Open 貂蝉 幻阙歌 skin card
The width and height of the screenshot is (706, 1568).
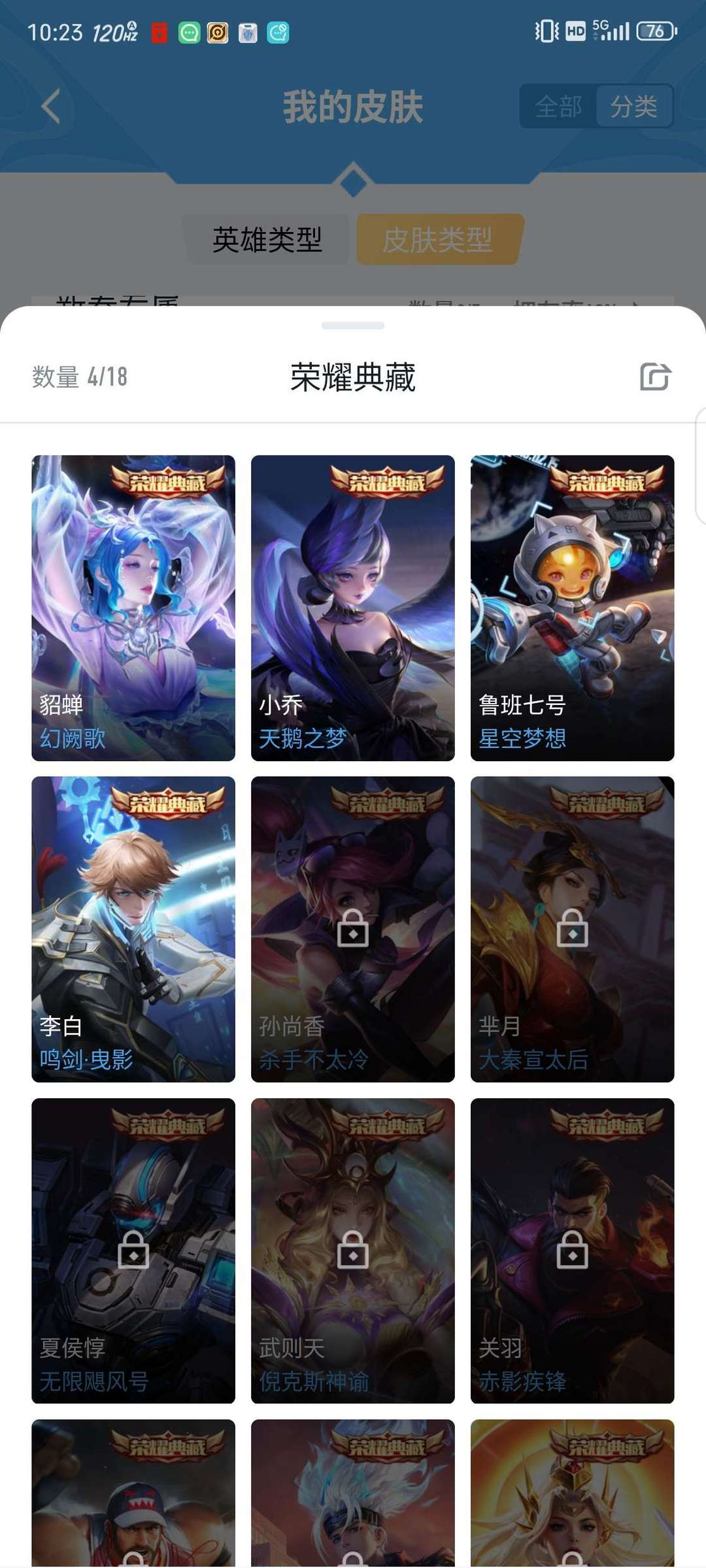click(x=133, y=608)
